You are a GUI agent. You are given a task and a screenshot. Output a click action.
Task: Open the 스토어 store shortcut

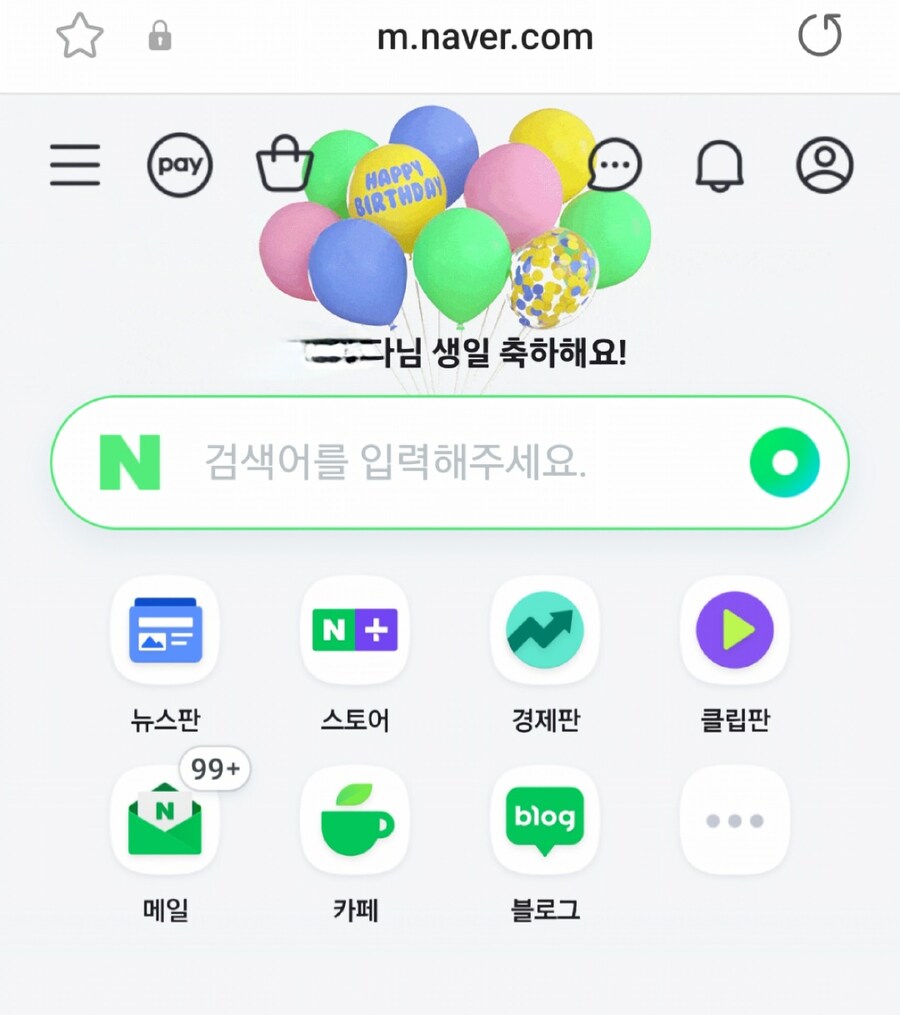(354, 632)
